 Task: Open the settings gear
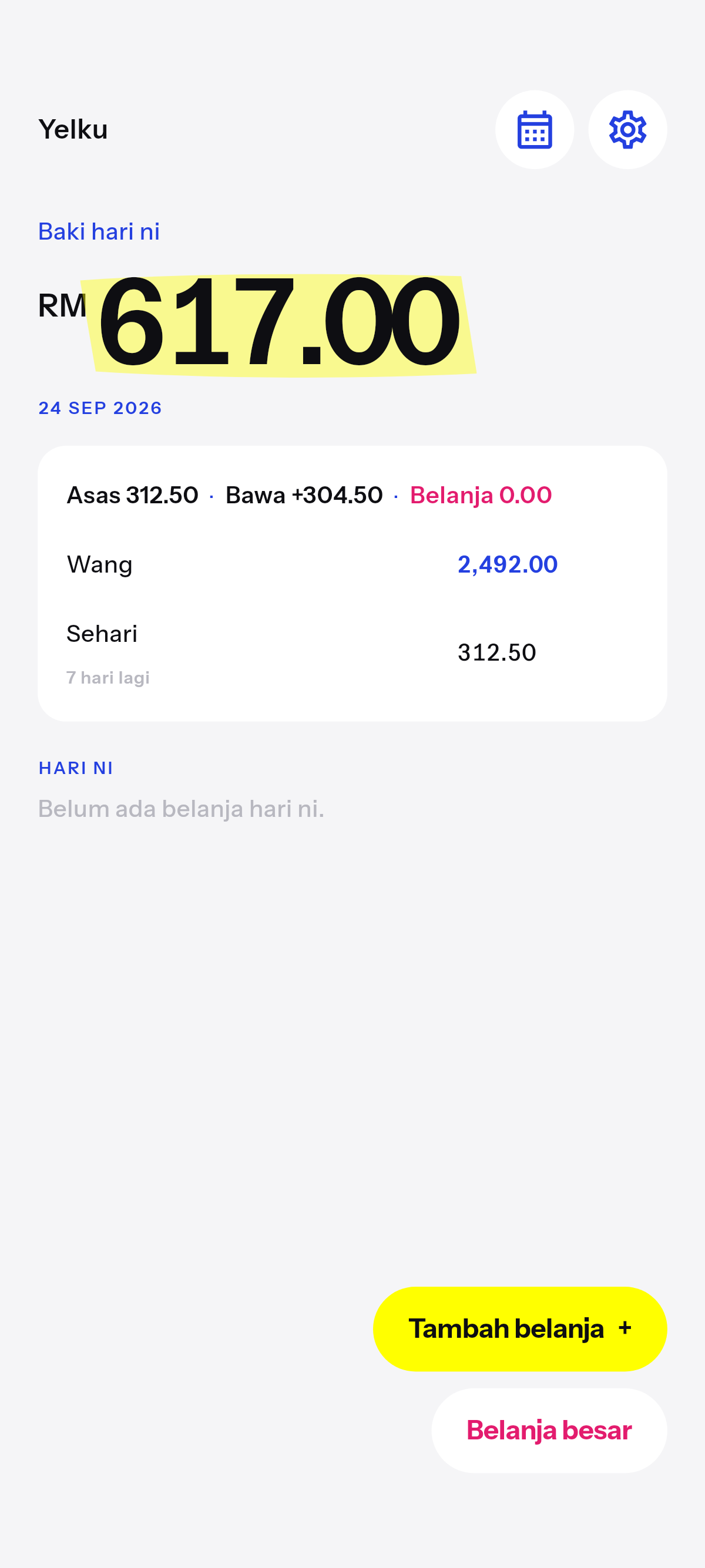coord(627,130)
